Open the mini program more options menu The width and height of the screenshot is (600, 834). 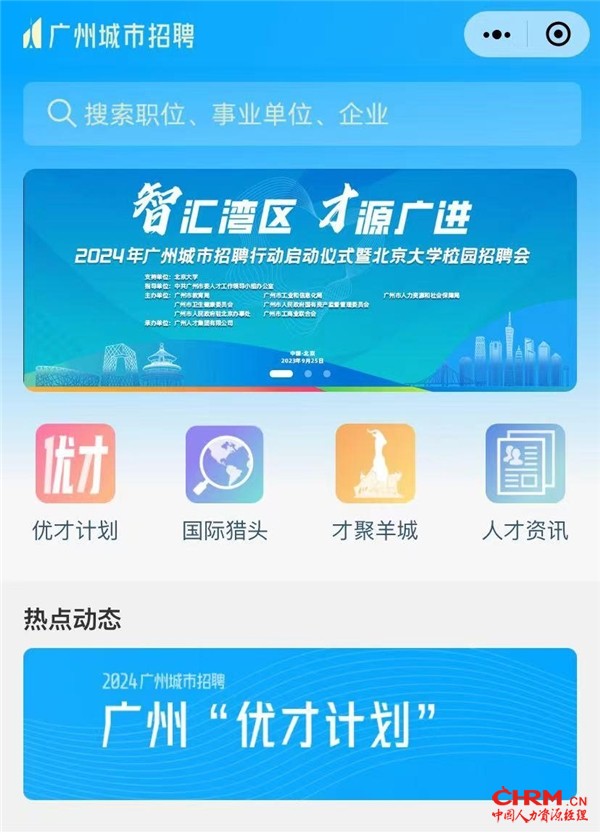pos(496,35)
